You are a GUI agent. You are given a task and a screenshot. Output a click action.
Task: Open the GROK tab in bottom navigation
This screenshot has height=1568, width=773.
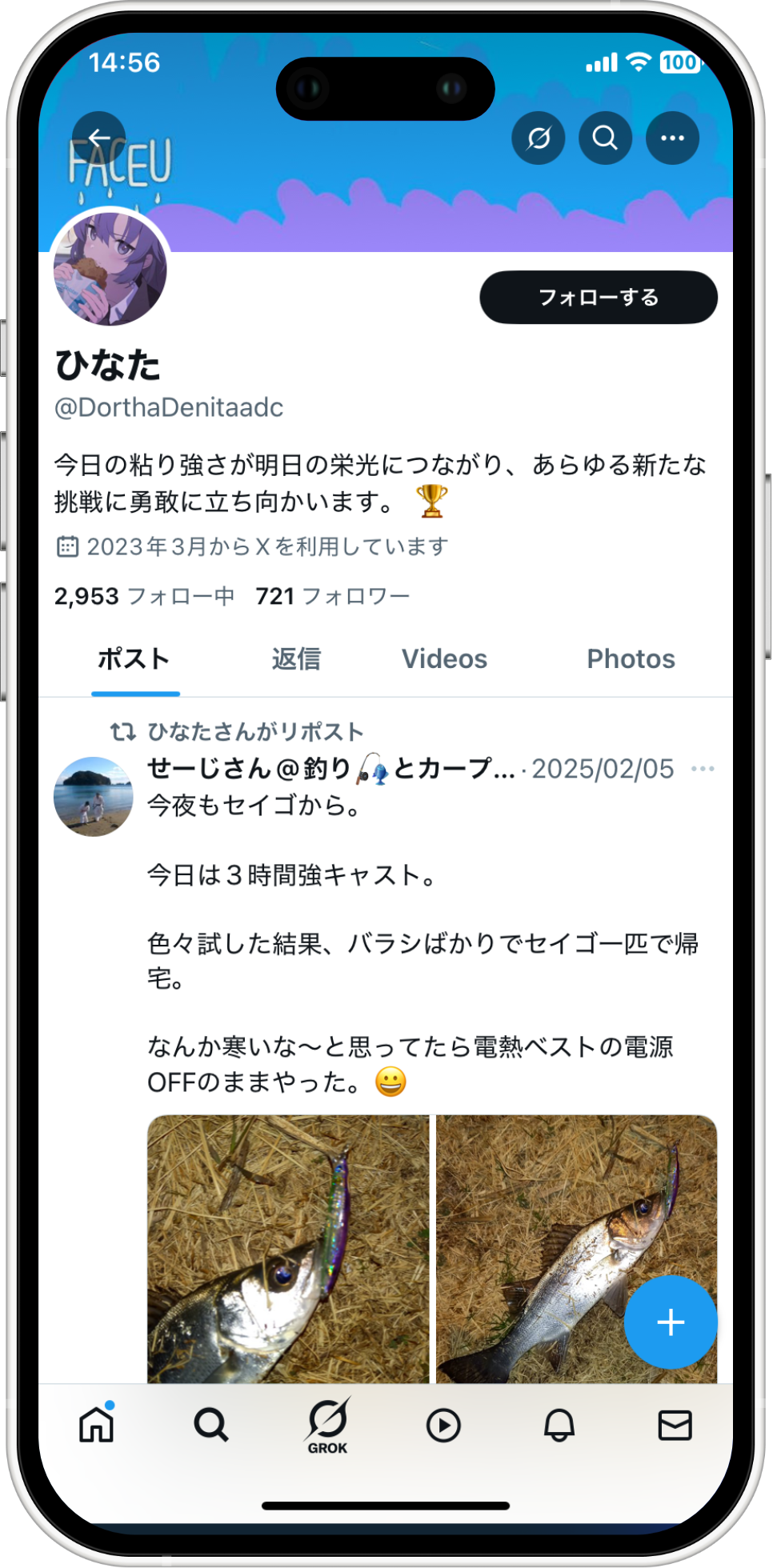[328, 1425]
